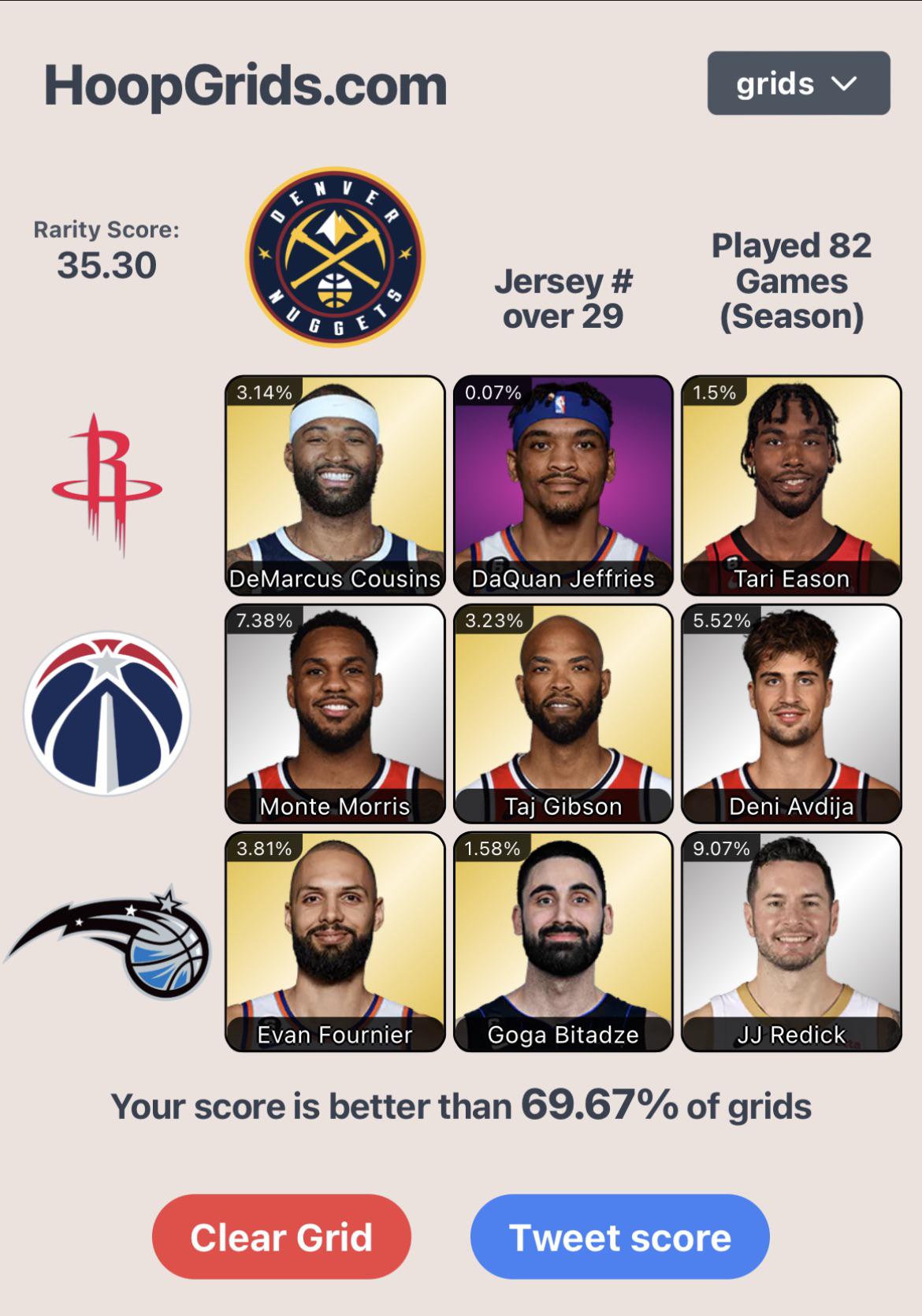Image resolution: width=922 pixels, height=1316 pixels.
Task: Expand the grids dropdown menu
Action: 798,84
